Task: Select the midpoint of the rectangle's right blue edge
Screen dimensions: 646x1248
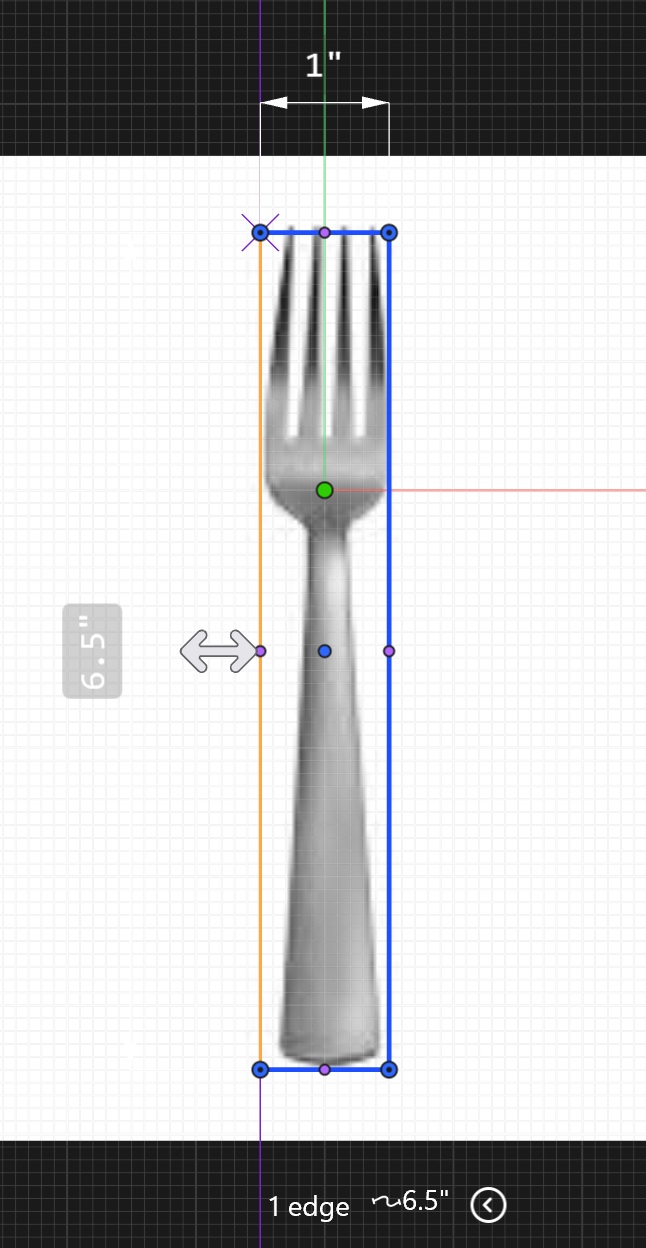Action: pos(389,651)
